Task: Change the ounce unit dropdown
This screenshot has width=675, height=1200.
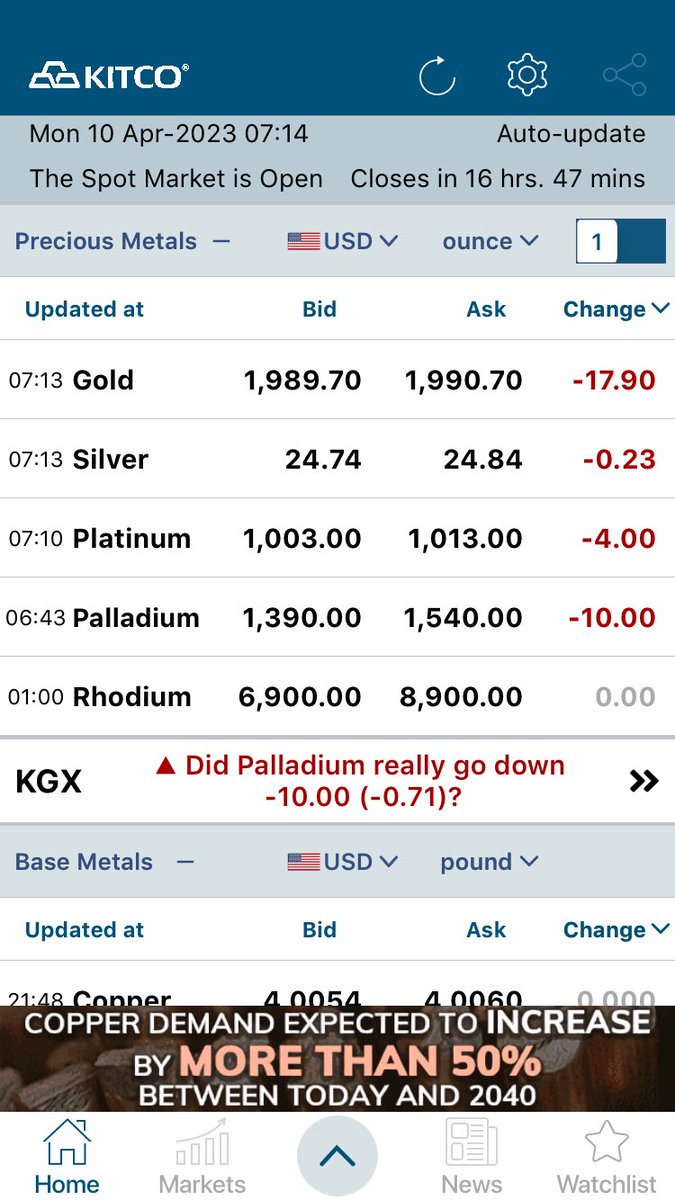Action: (490, 241)
